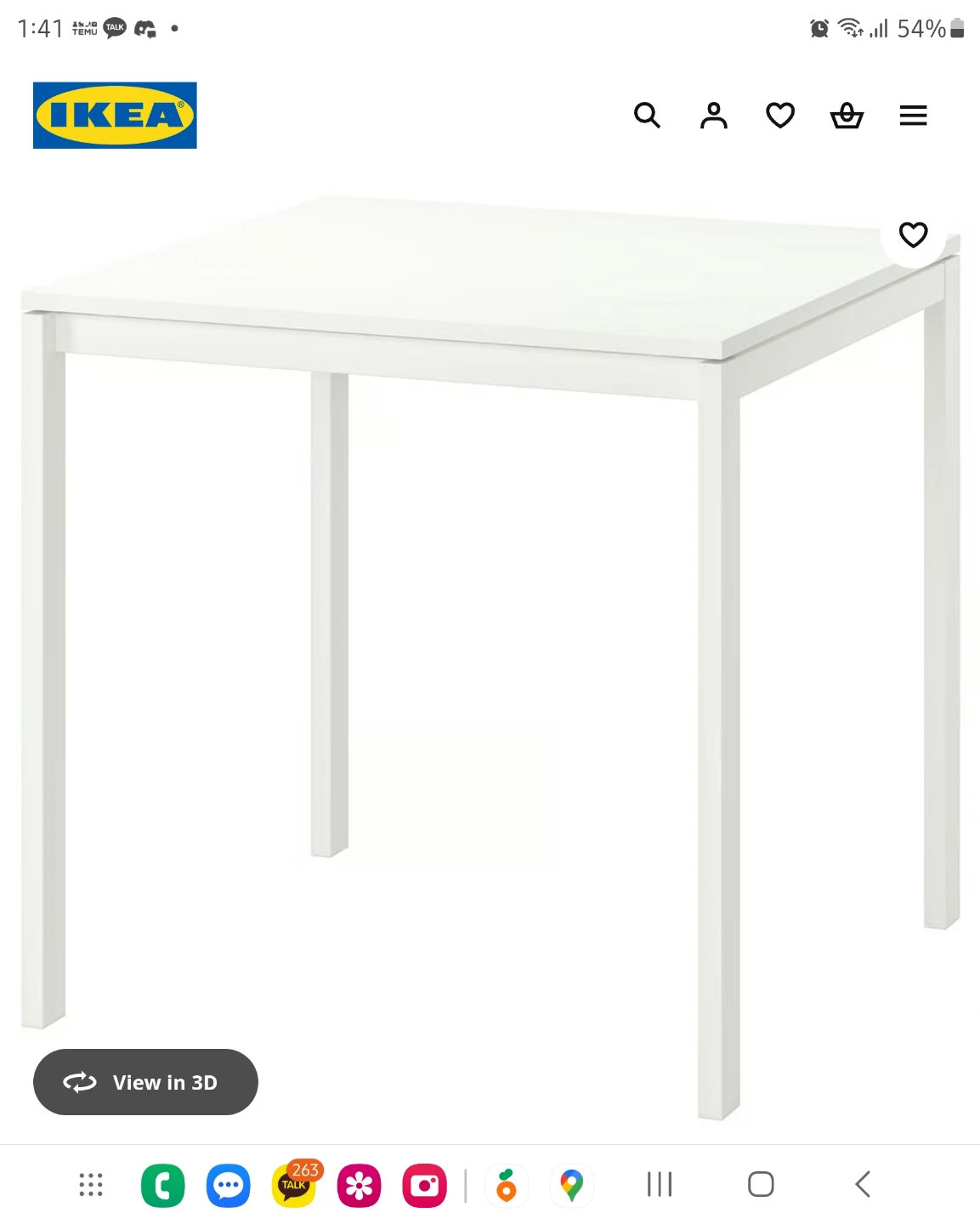Open the wishlist heart icon in header

tap(779, 116)
